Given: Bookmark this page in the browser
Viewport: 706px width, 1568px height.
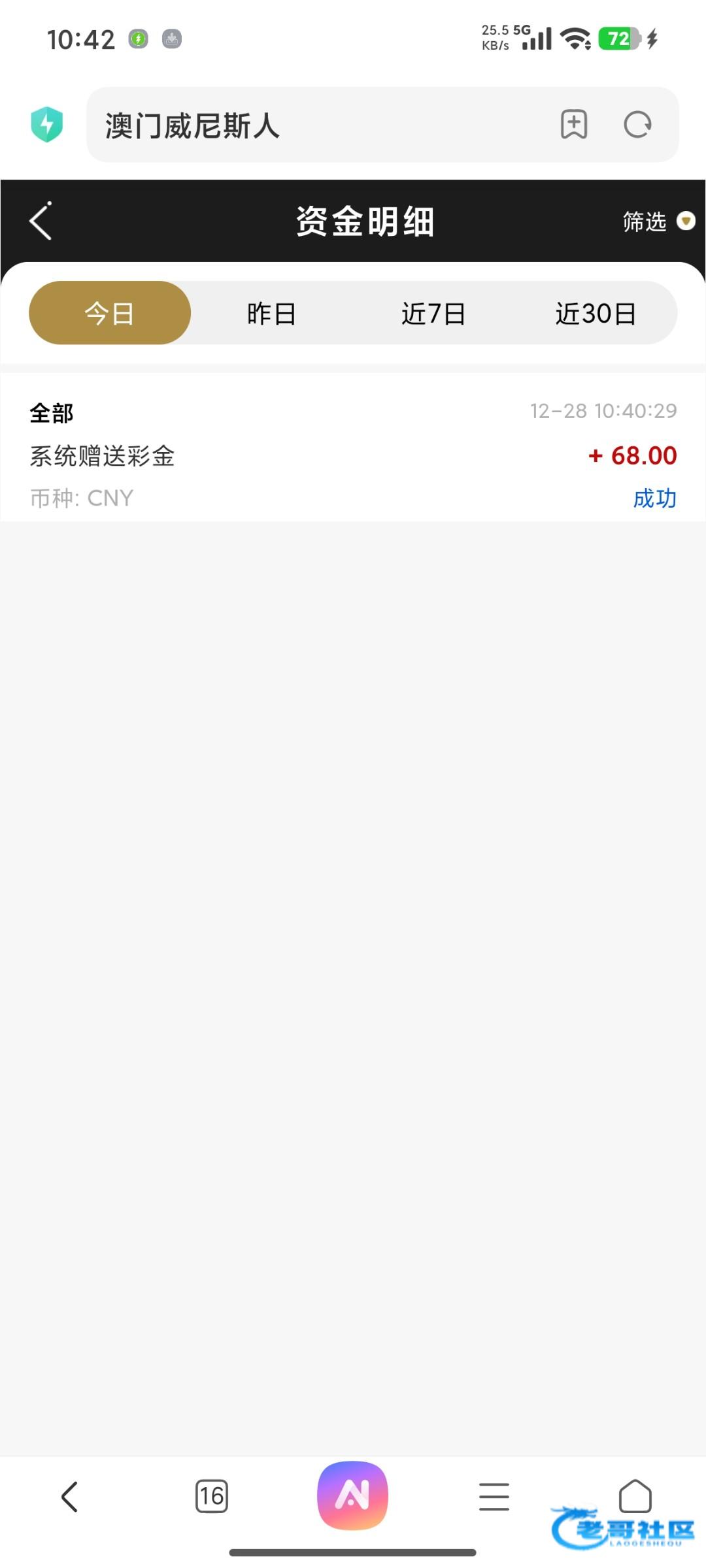Looking at the screenshot, I should 574,125.
